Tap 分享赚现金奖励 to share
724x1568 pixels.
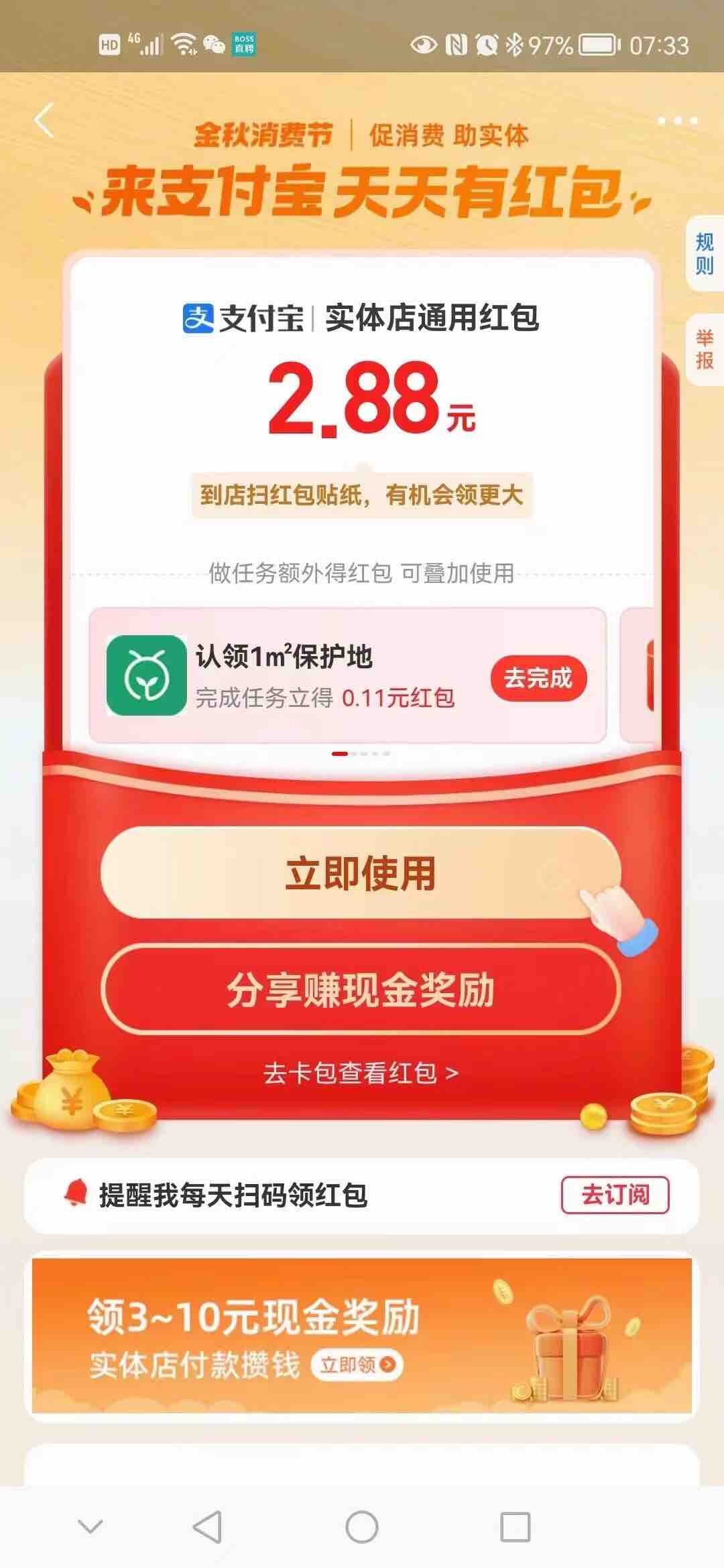[x=361, y=990]
